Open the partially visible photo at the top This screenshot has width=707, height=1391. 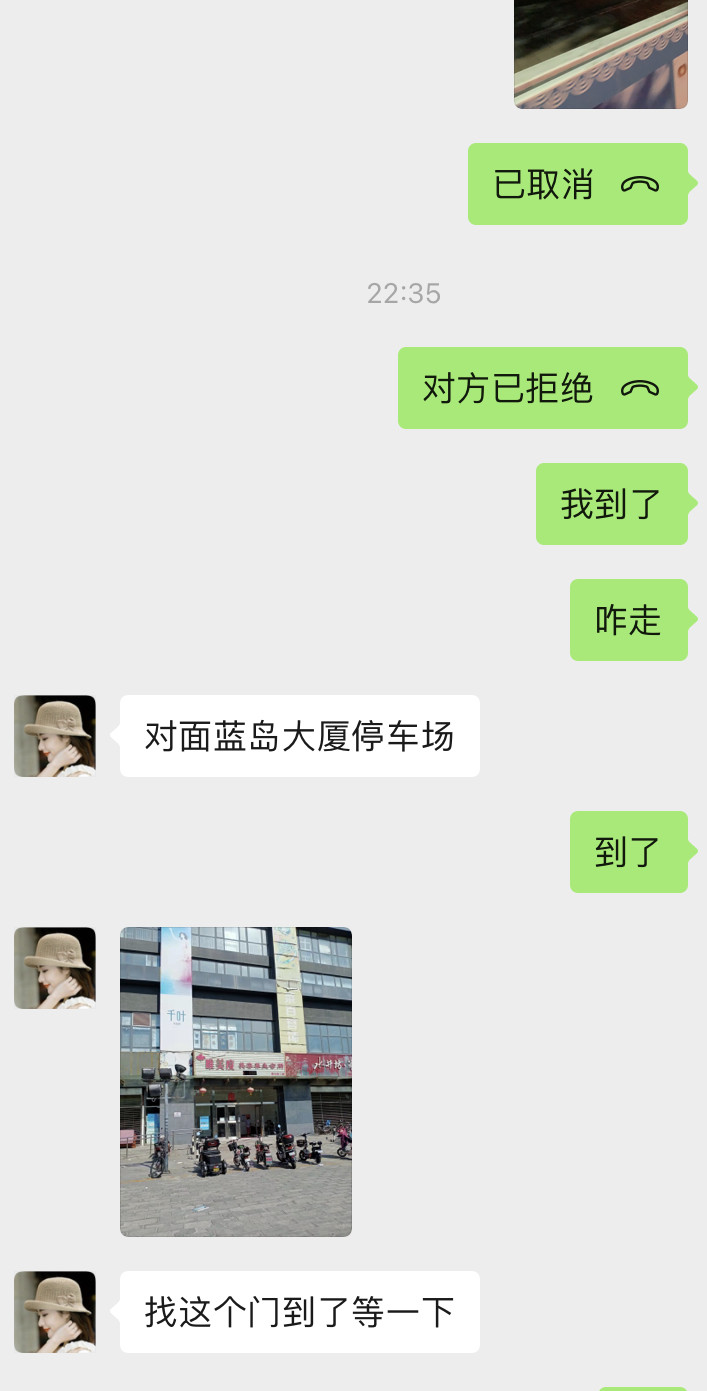(600, 53)
